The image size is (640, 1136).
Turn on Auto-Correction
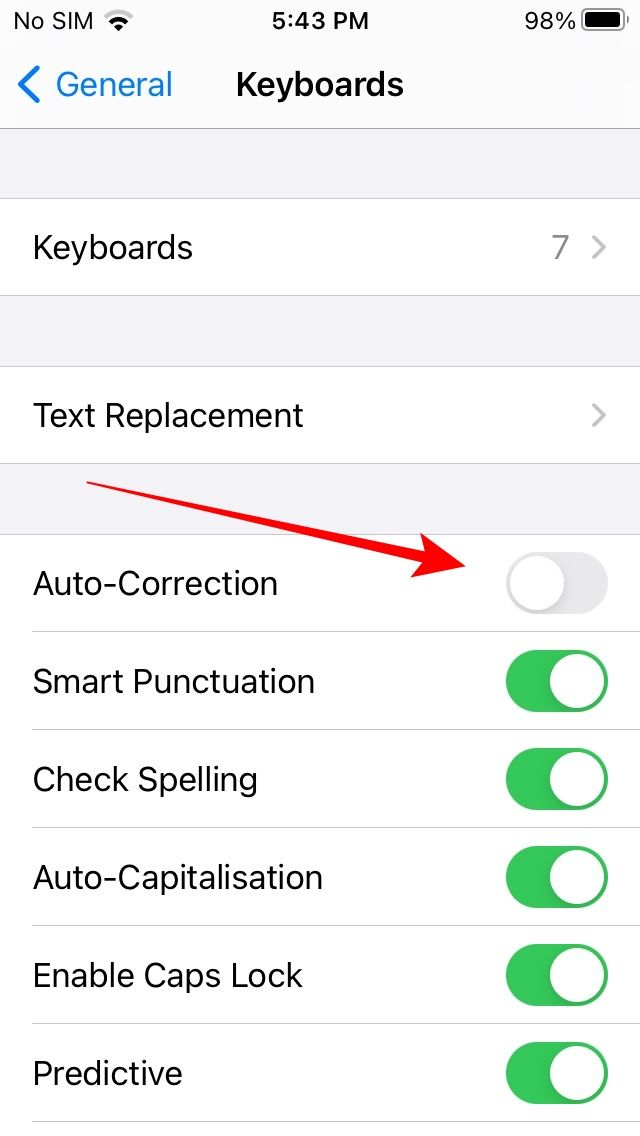[x=556, y=583]
